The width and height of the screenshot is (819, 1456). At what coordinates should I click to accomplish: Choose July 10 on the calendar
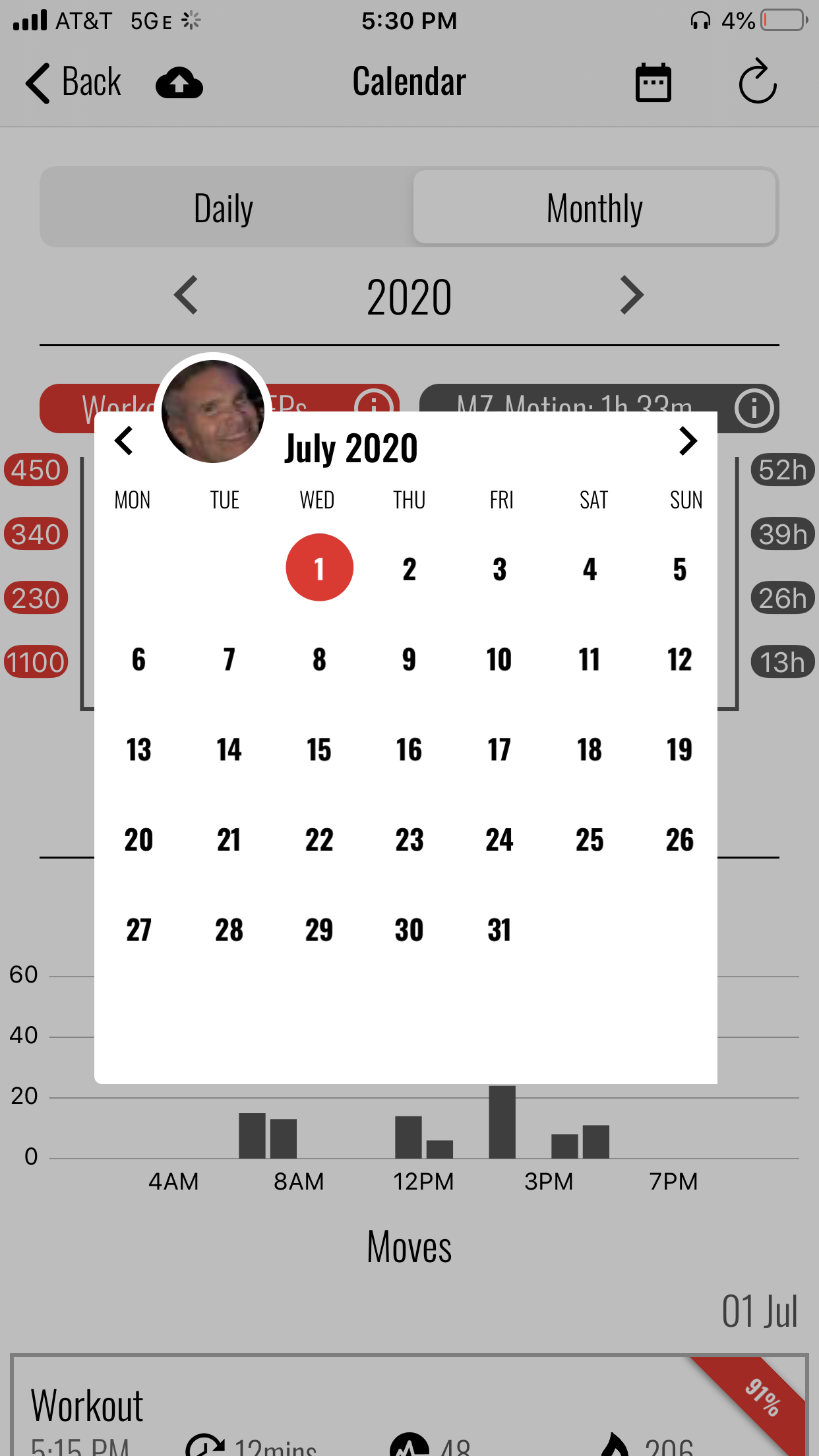click(x=499, y=659)
